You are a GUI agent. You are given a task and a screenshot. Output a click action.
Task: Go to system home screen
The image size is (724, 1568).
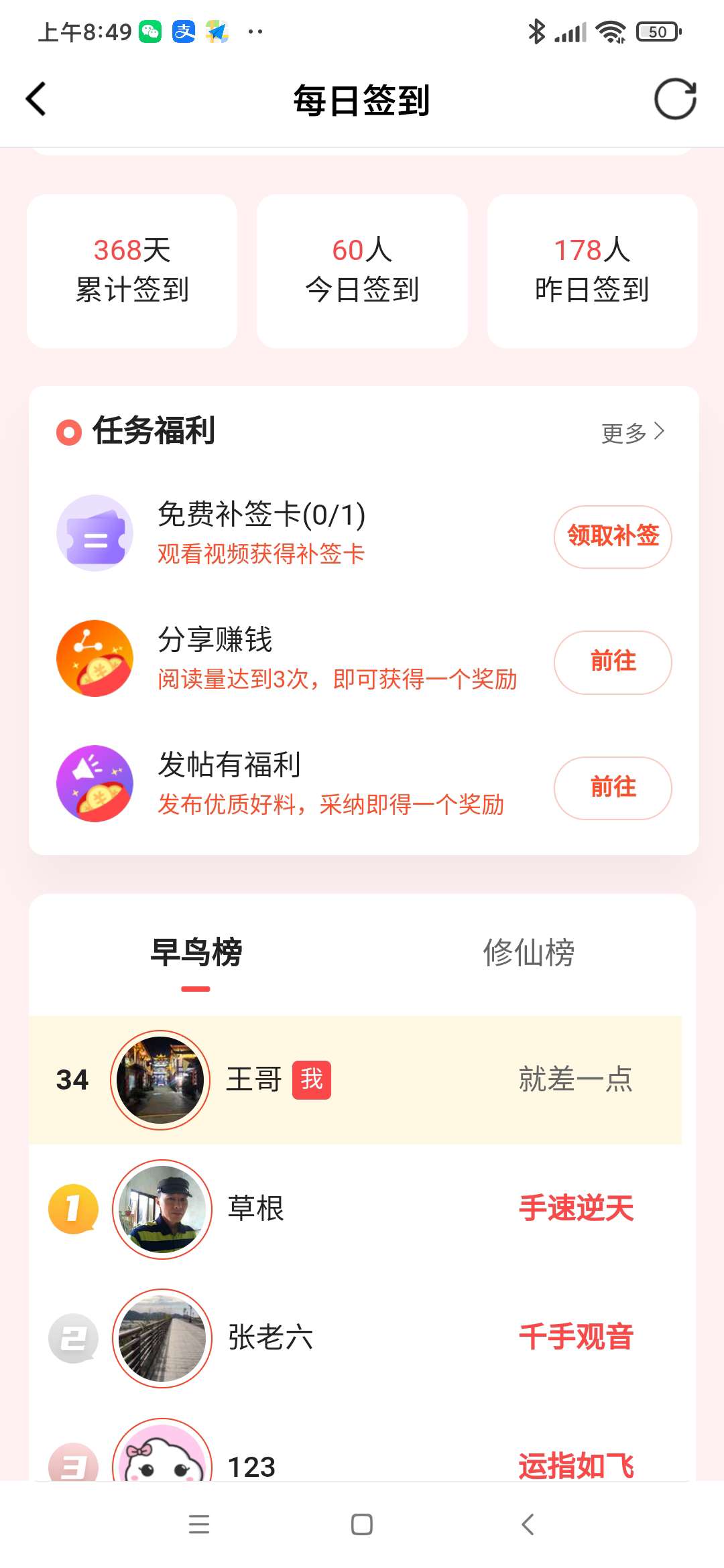[362, 1524]
